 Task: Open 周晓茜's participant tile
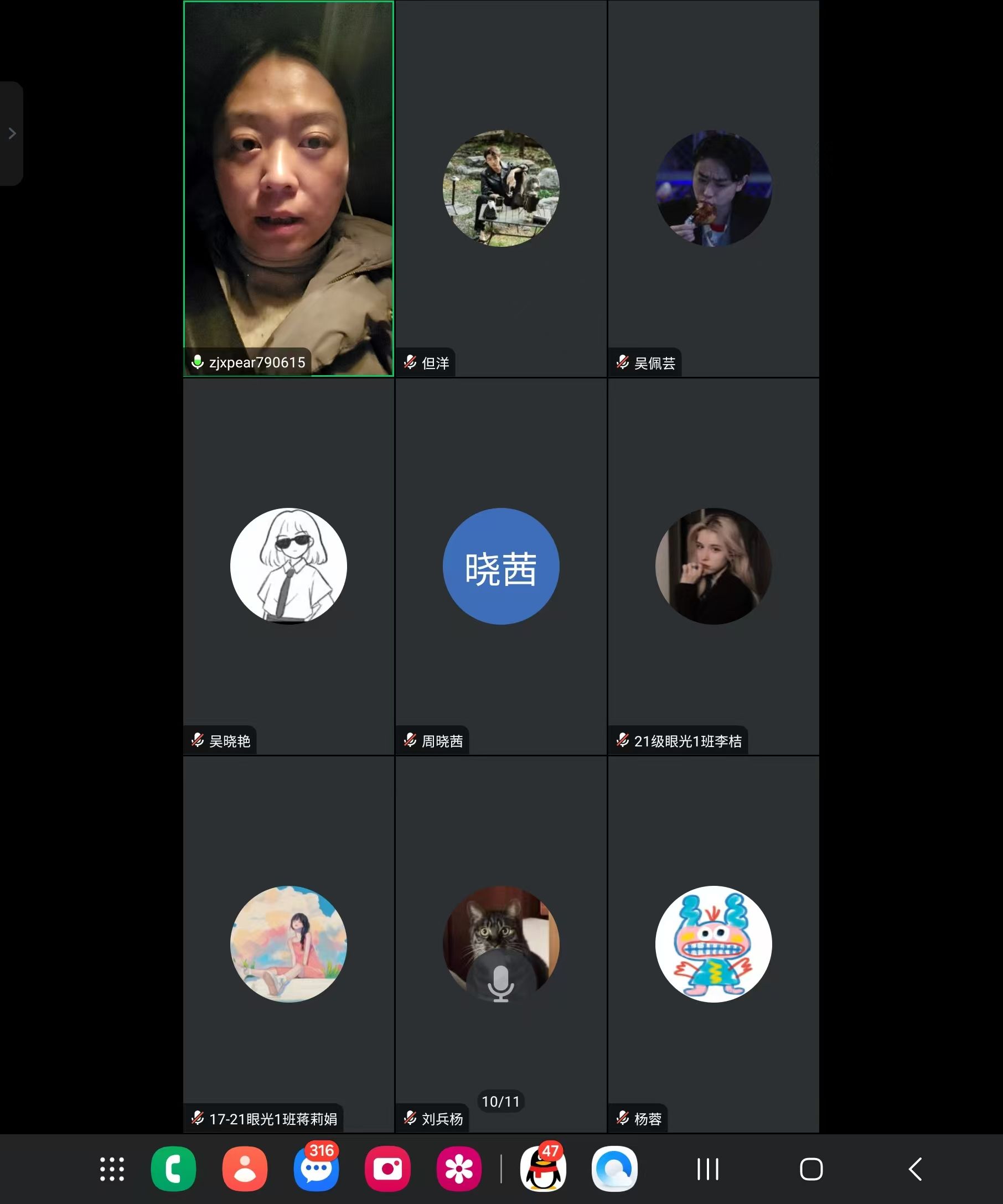tap(500, 566)
